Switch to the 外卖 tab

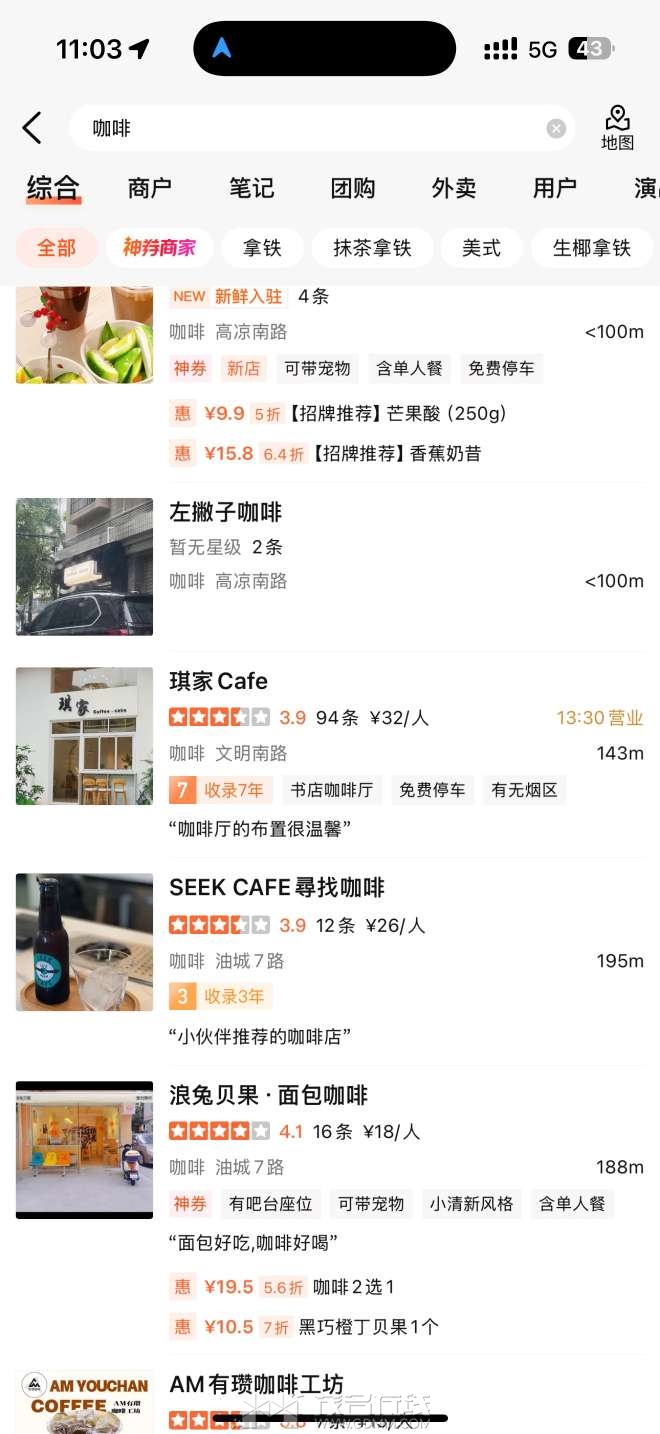tap(454, 188)
